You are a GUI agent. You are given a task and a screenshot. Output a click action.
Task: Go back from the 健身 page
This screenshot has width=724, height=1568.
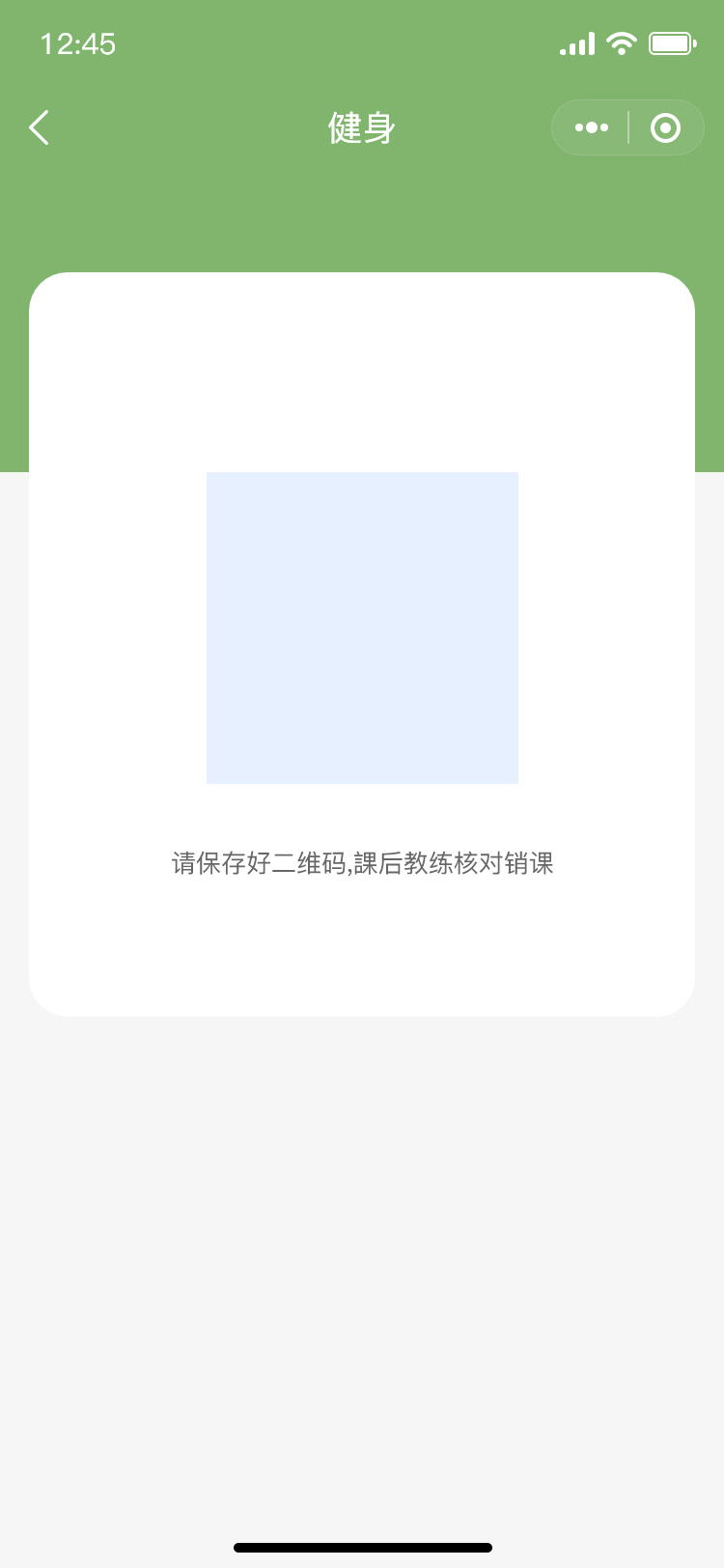click(39, 127)
